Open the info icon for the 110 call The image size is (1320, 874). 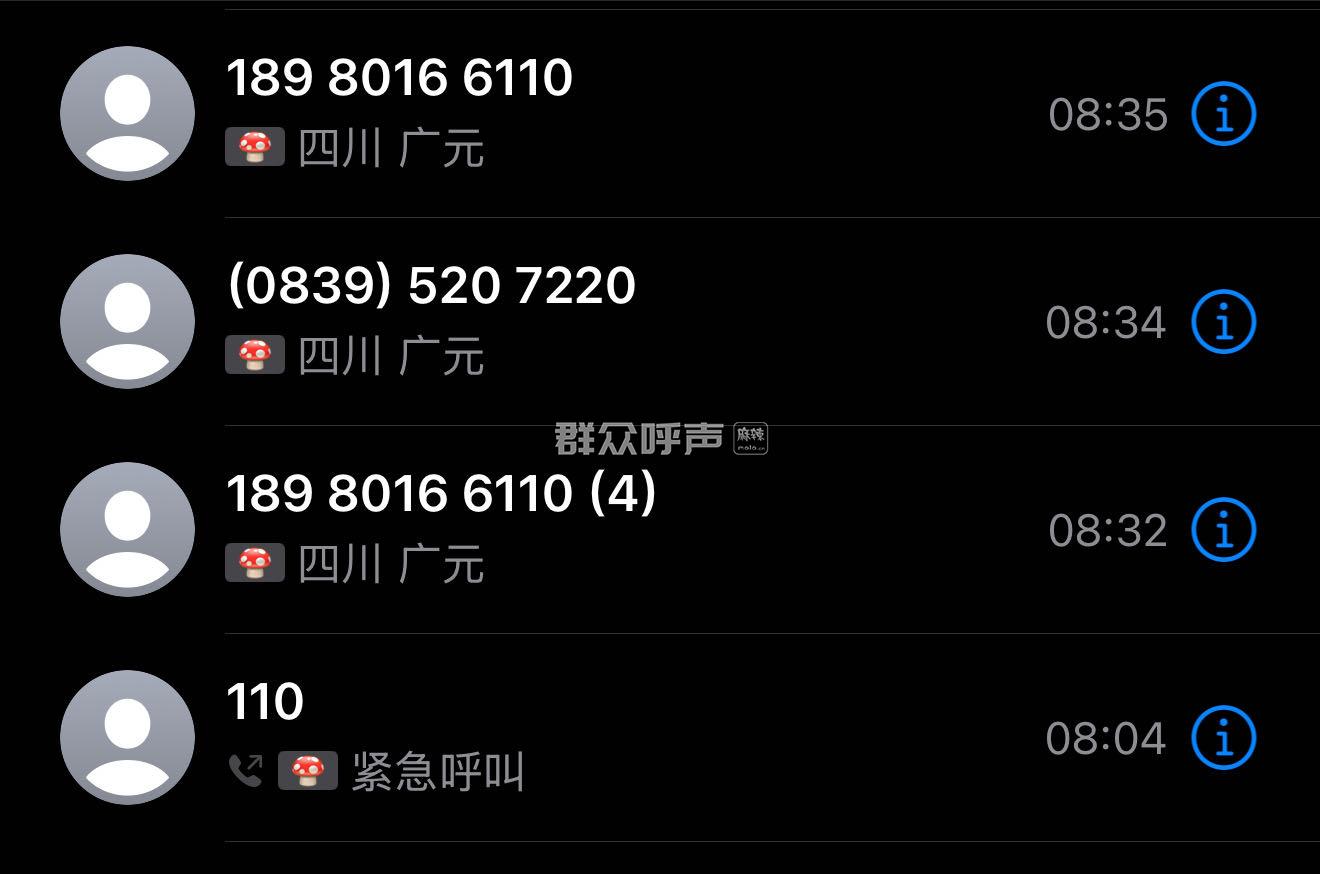tap(1223, 738)
